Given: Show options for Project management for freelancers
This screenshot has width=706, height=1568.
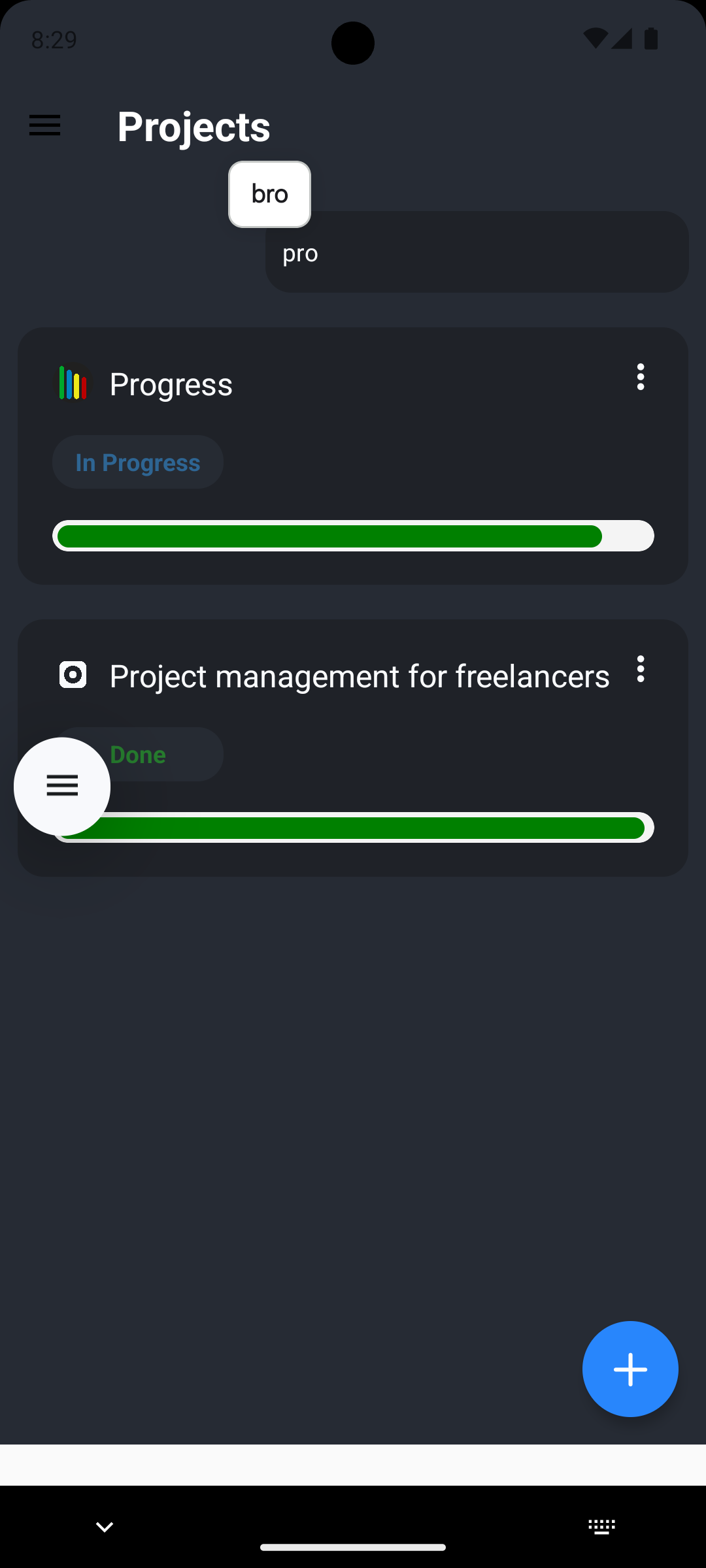Looking at the screenshot, I should coord(641,669).
